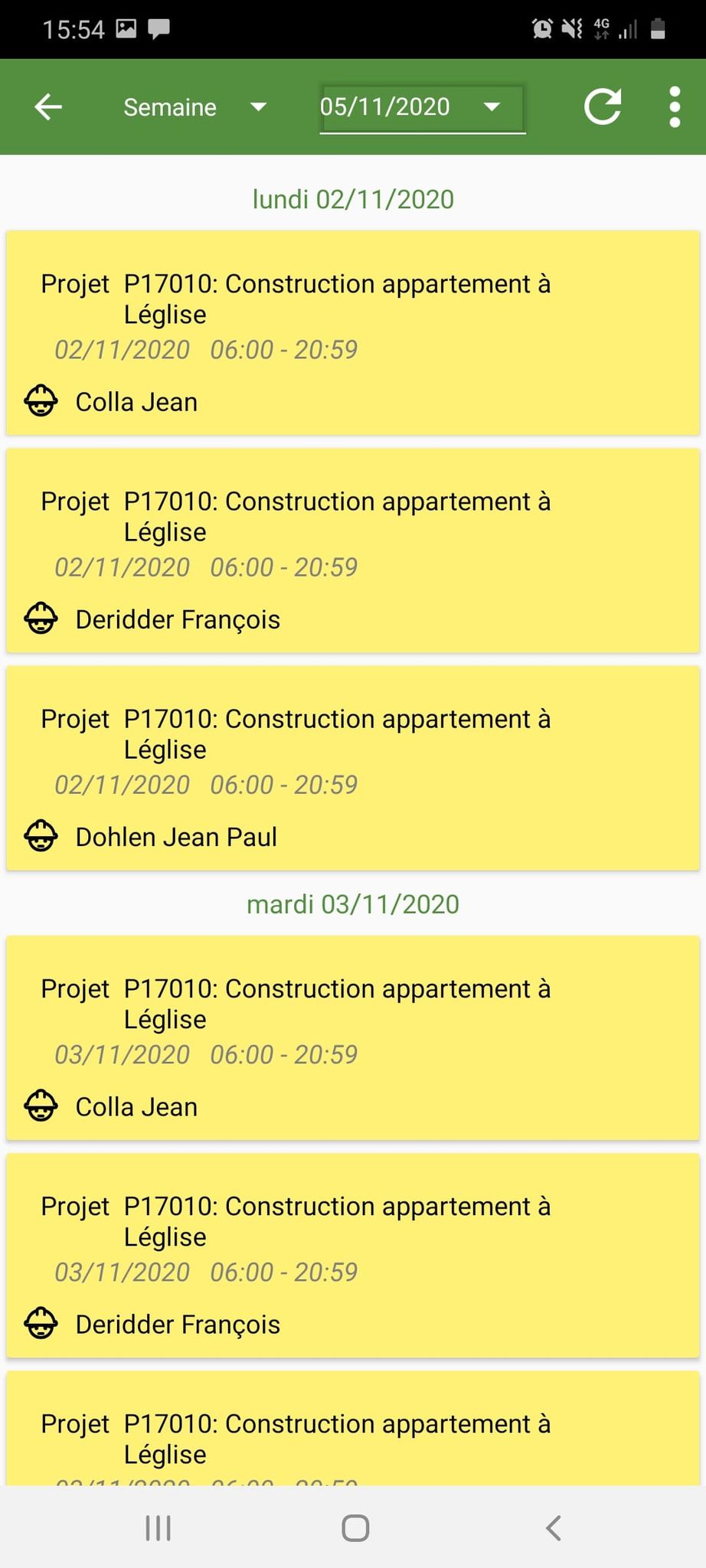View Colla Jean's card for 03/11/2020
706x1568 pixels.
[352, 1038]
